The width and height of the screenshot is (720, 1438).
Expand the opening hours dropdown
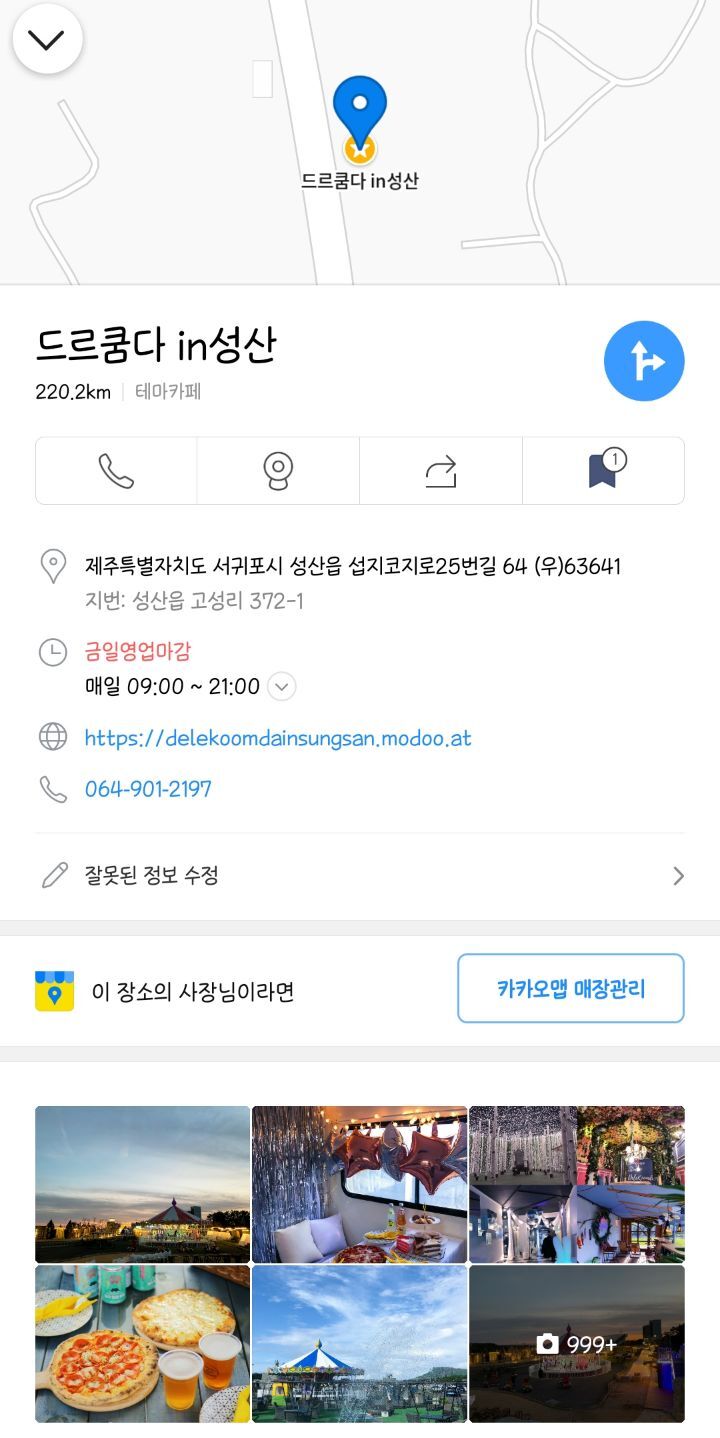(x=283, y=687)
